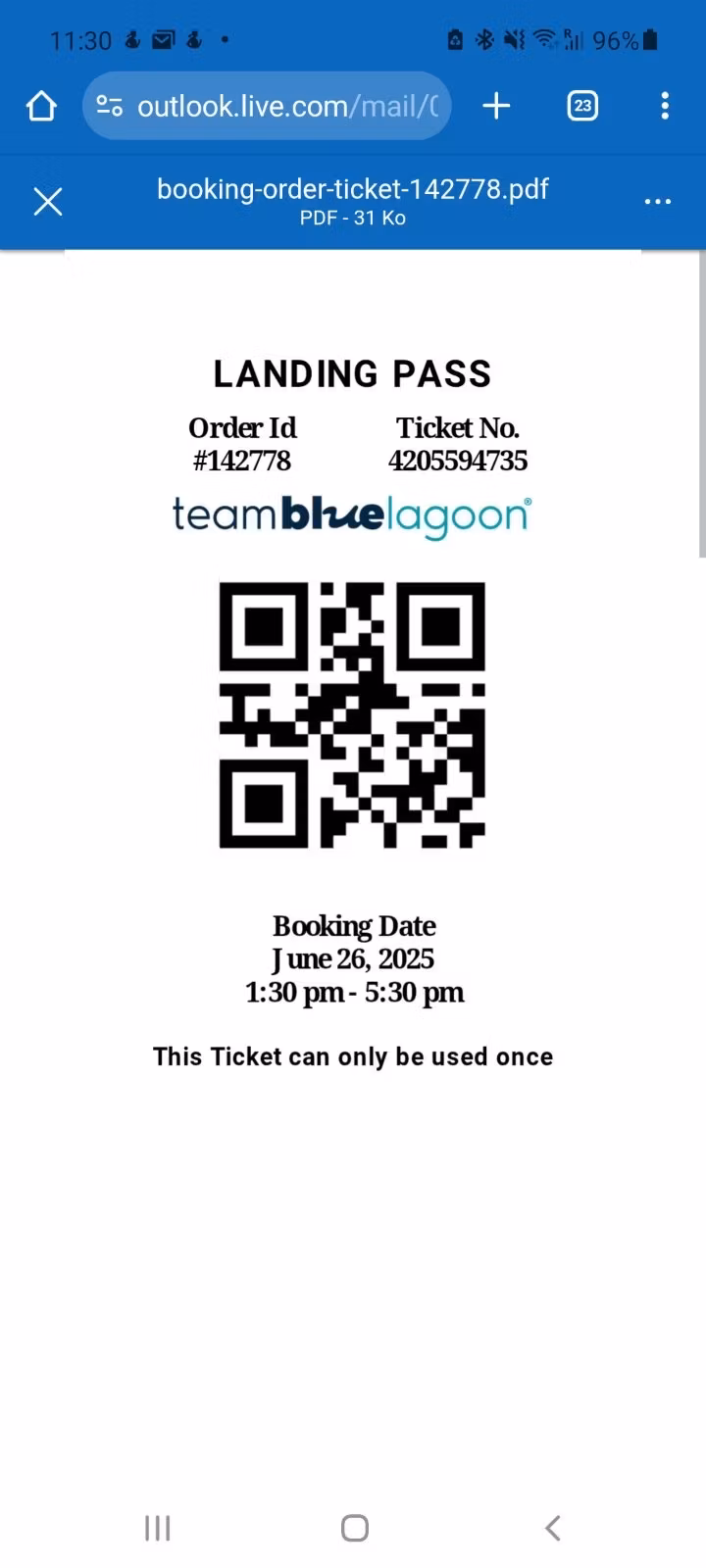Close the booking-order-ticket PDF preview

click(47, 202)
